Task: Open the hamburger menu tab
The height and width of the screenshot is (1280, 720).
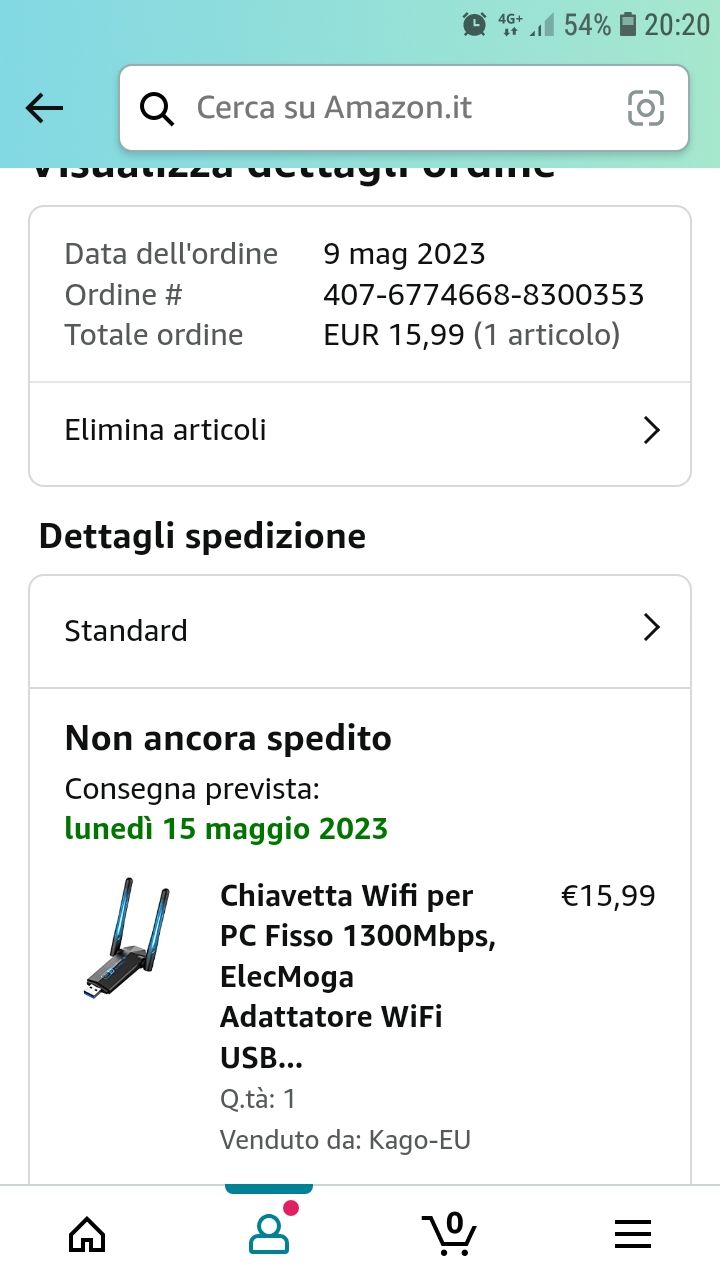Action: coord(632,1235)
